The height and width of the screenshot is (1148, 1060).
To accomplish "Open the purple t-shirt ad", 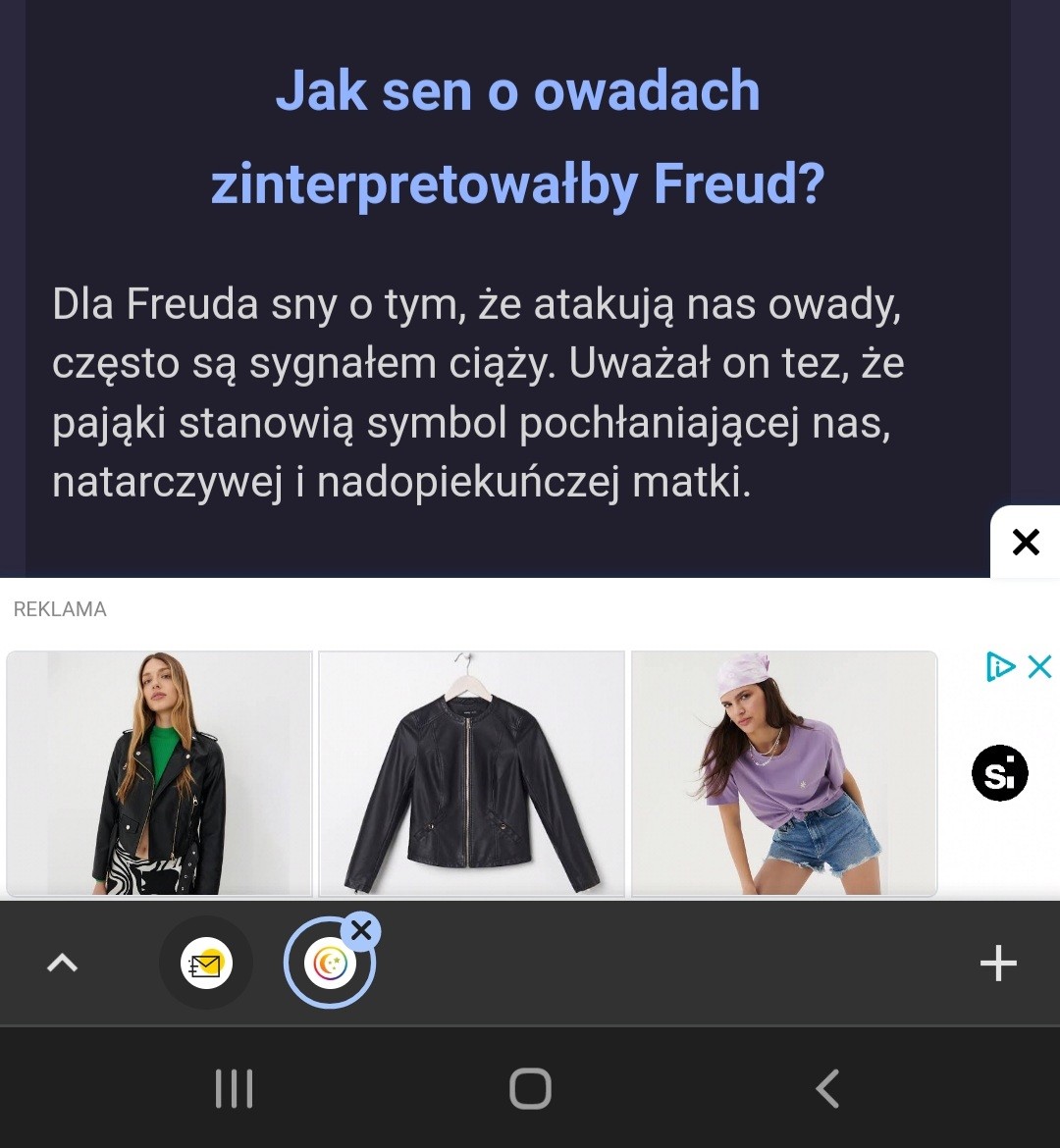I will (x=783, y=773).
